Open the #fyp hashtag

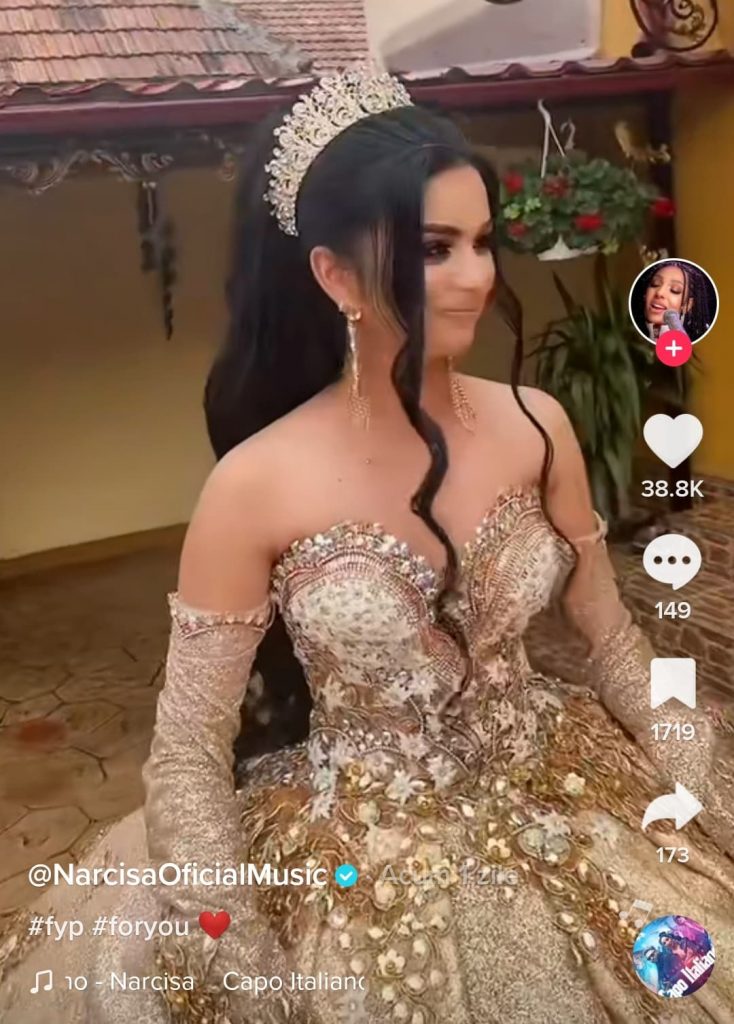pos(54,926)
